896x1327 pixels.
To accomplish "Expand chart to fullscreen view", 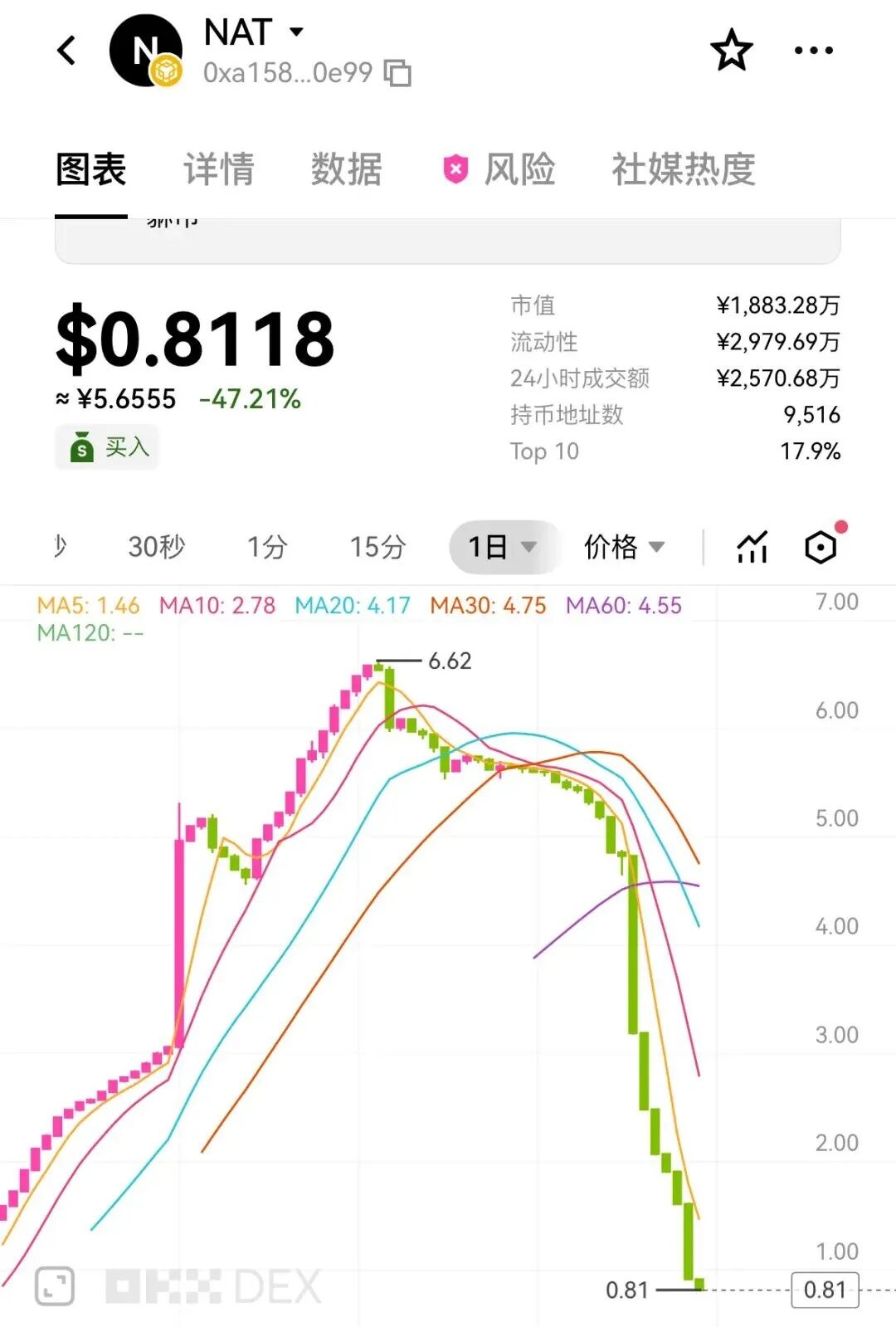I will (56, 1286).
